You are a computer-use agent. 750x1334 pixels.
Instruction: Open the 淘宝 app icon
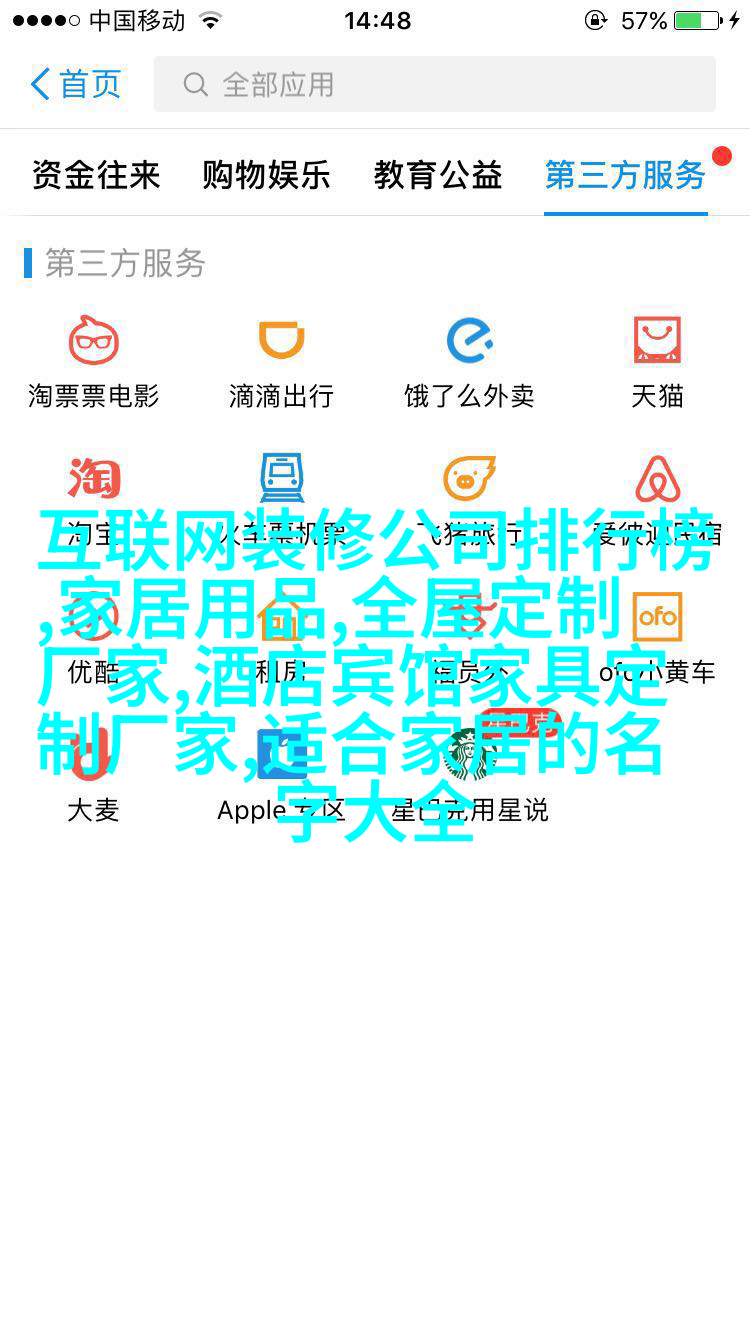tap(94, 480)
